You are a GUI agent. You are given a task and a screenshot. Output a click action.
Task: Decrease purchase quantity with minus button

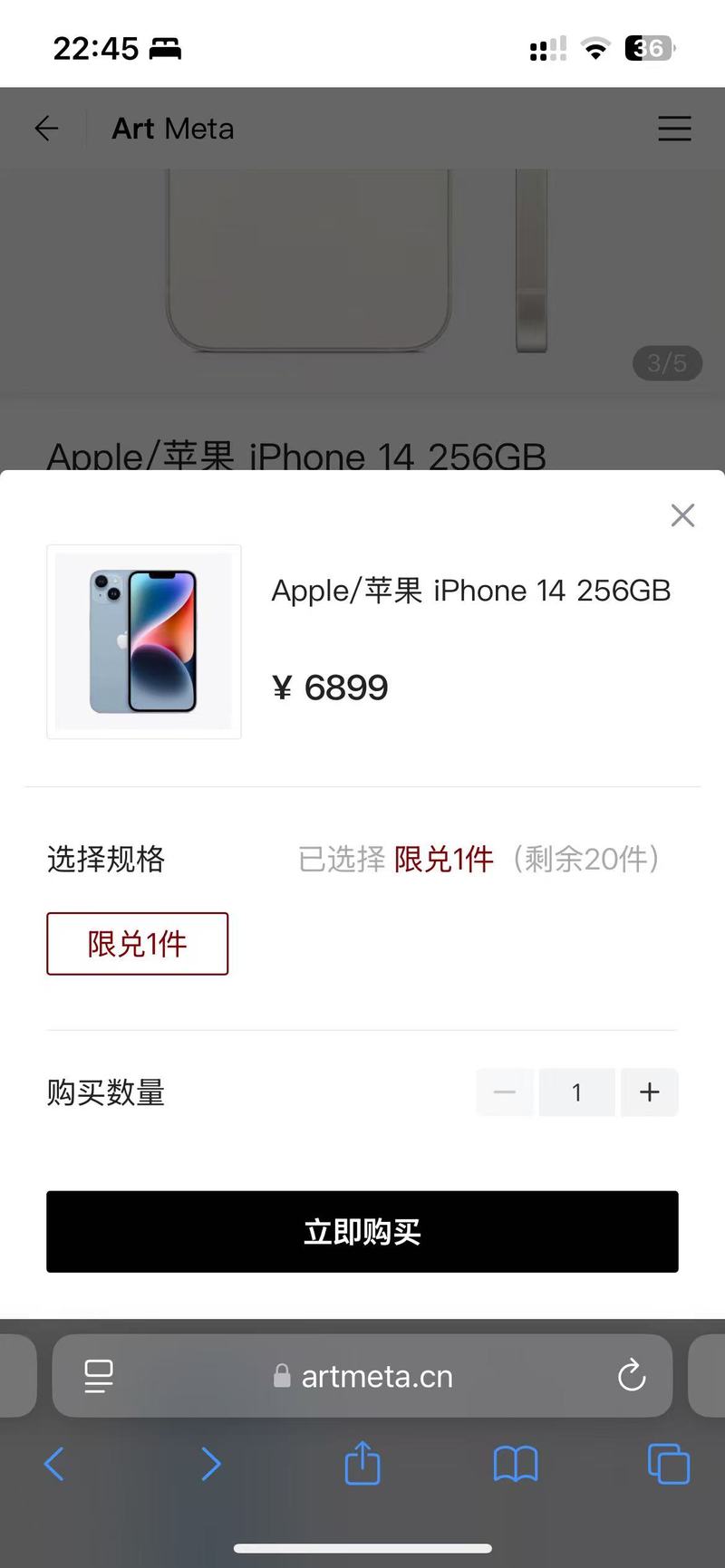[x=505, y=1092]
